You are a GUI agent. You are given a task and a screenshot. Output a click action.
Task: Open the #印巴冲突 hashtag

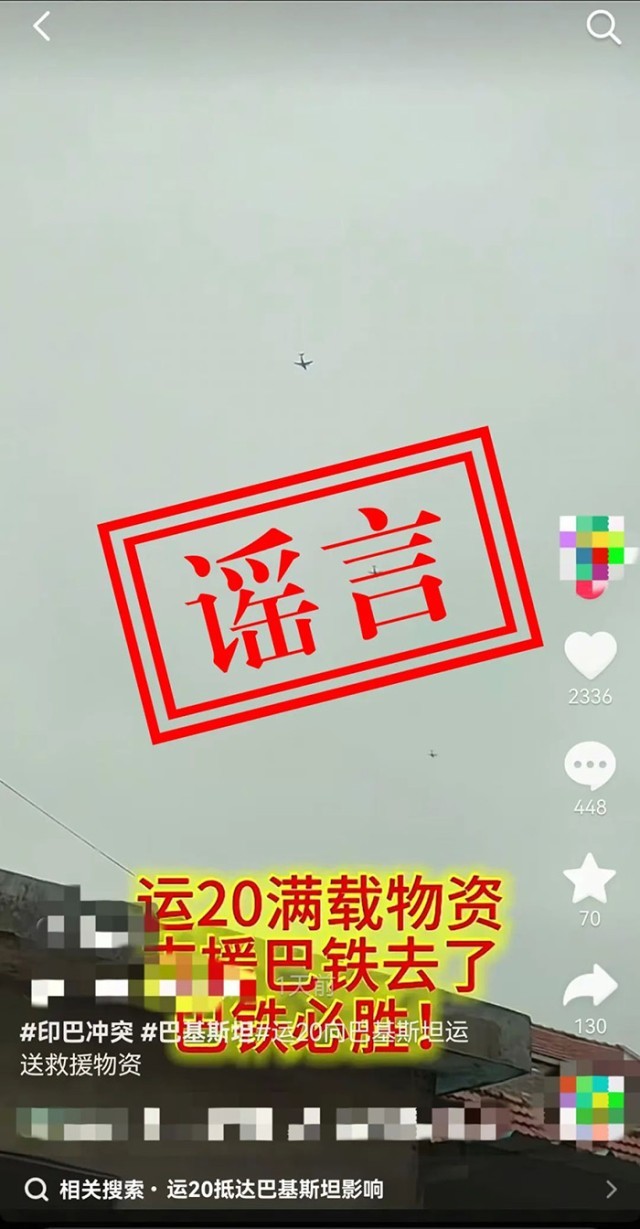pos(76,1031)
